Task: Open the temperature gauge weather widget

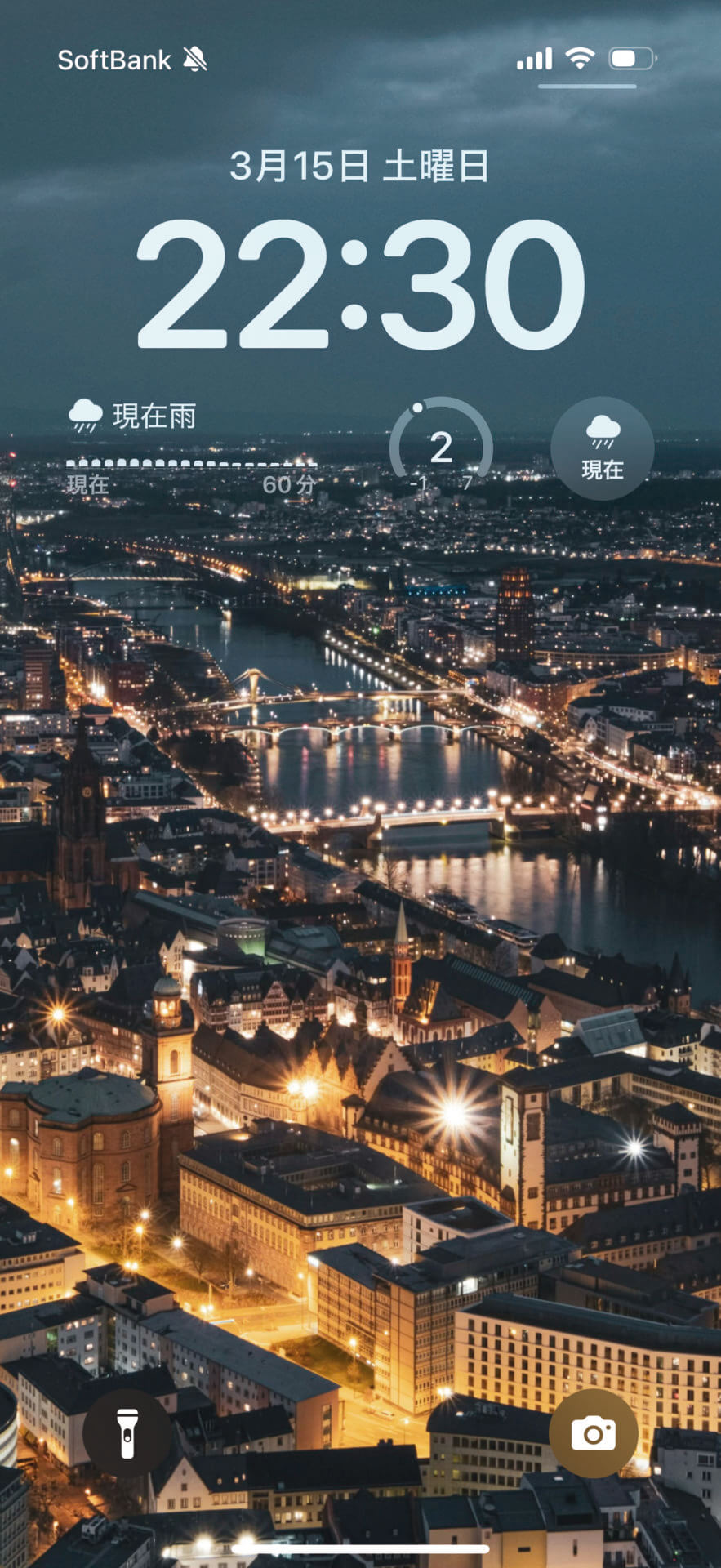Action: [x=441, y=448]
